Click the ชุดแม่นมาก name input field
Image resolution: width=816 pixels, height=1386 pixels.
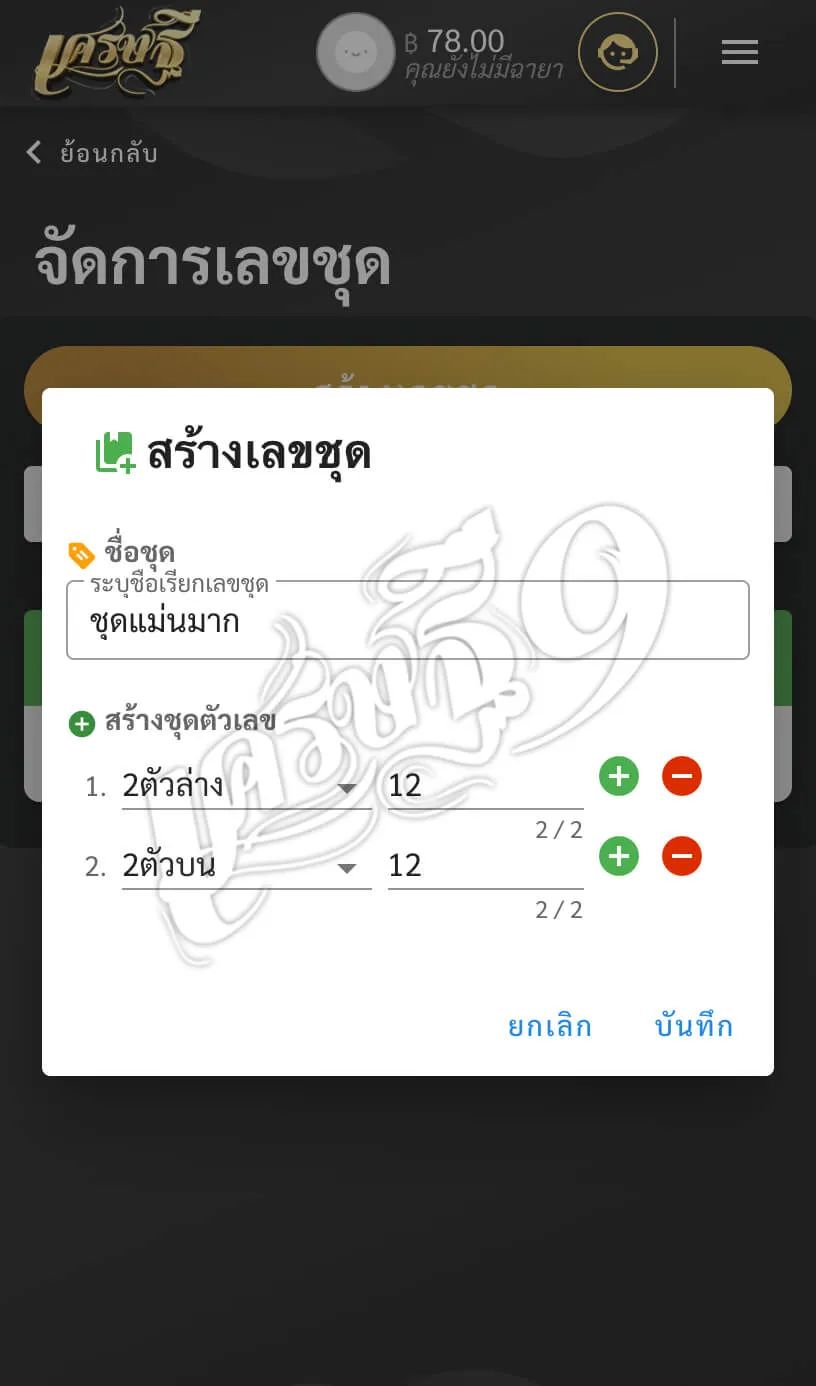pyautogui.click(x=408, y=622)
